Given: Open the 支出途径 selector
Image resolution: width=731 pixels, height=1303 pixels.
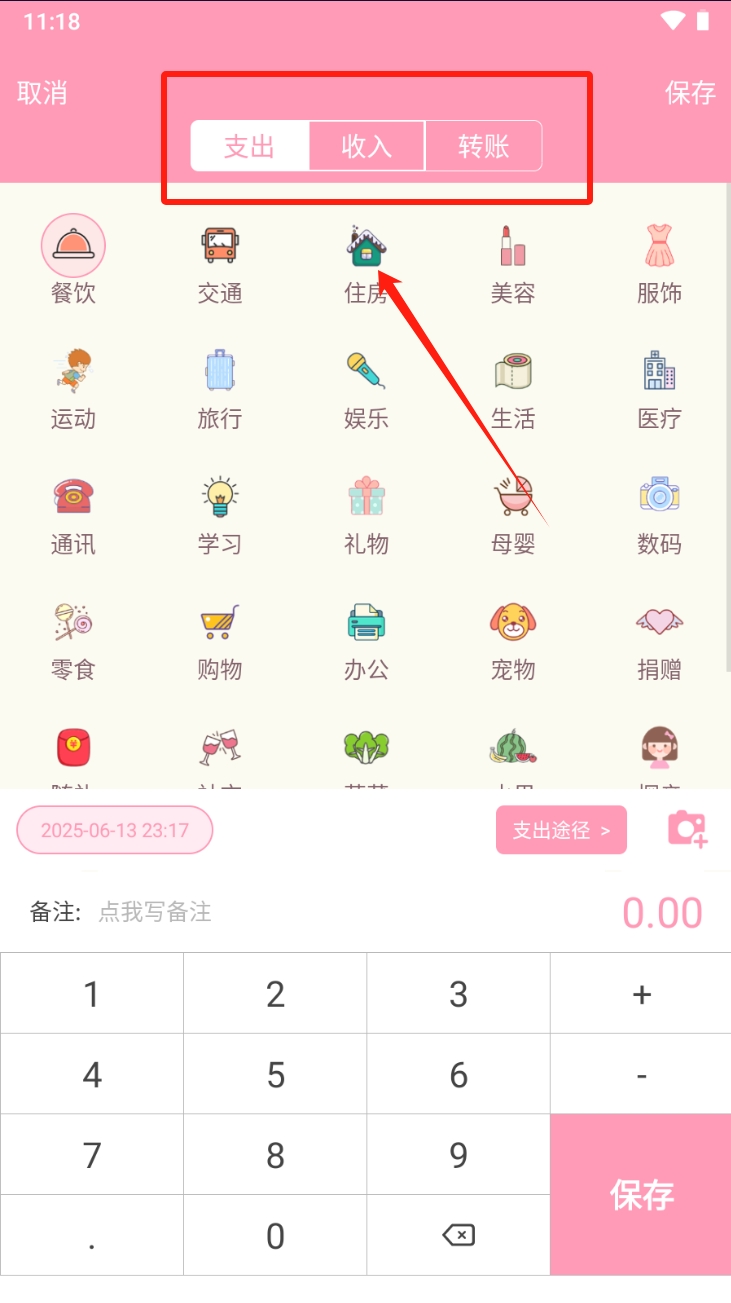Looking at the screenshot, I should (x=561, y=830).
